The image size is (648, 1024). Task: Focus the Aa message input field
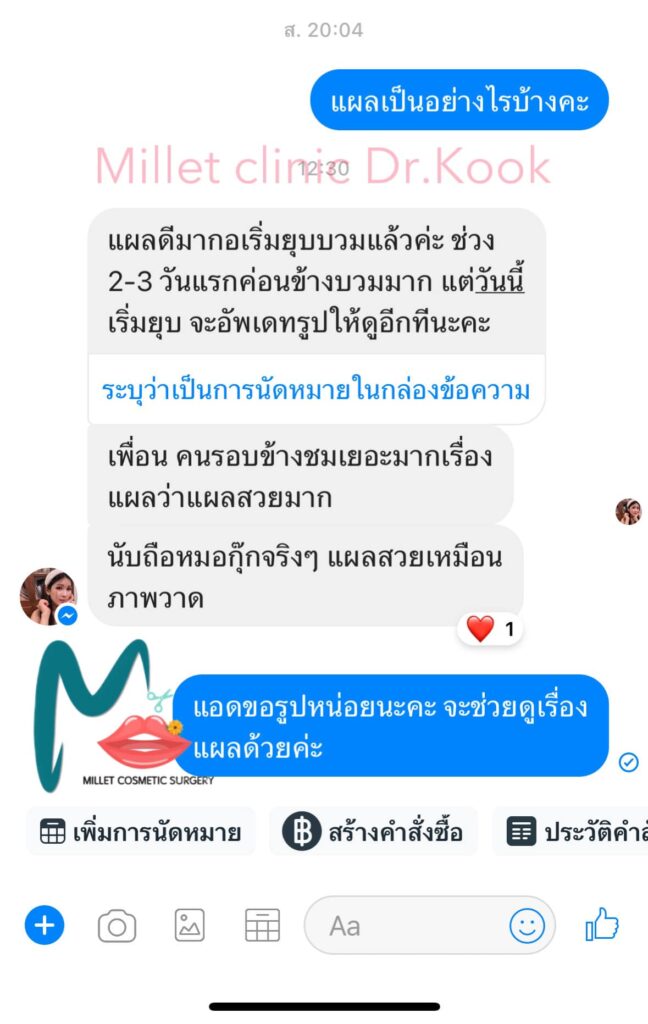410,926
